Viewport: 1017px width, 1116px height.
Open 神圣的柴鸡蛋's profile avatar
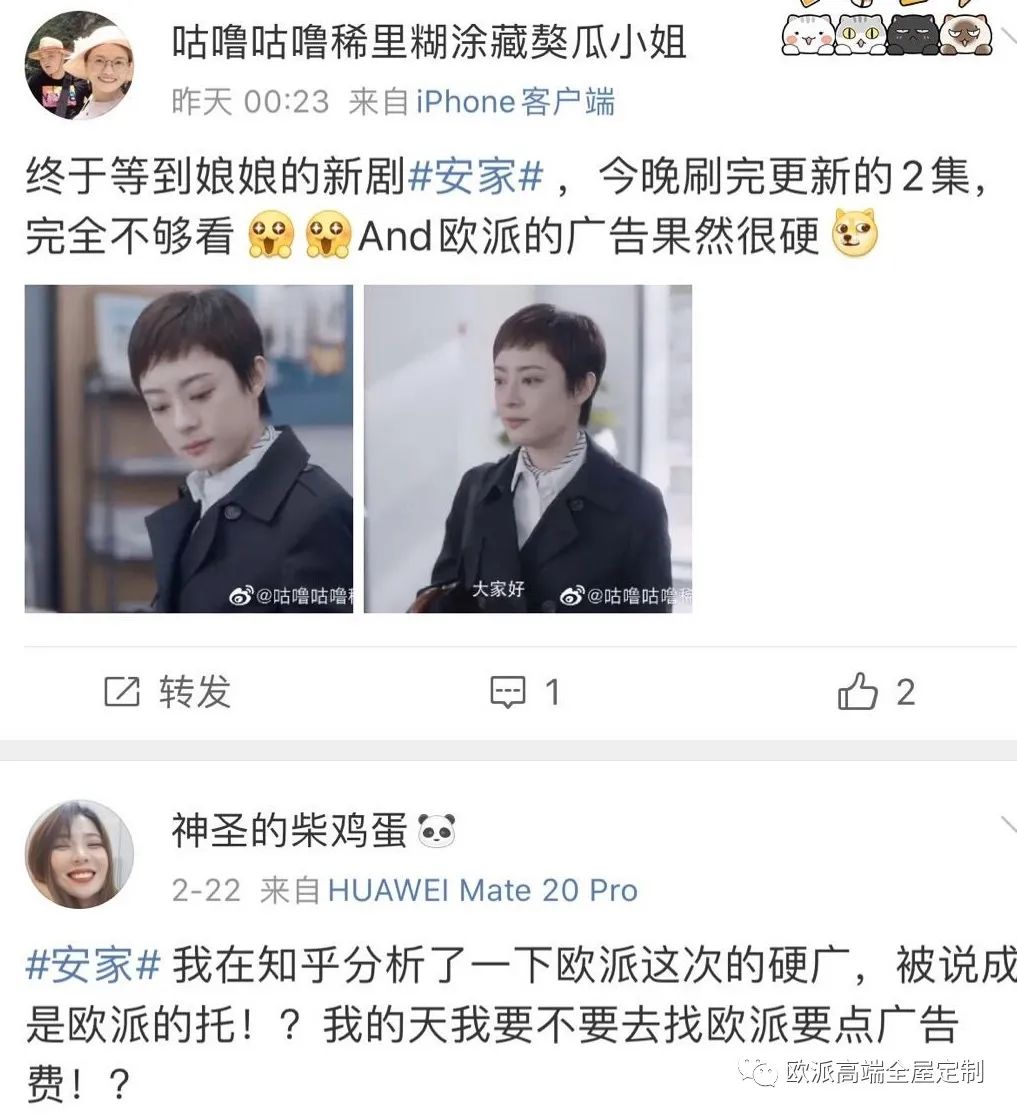coord(78,854)
